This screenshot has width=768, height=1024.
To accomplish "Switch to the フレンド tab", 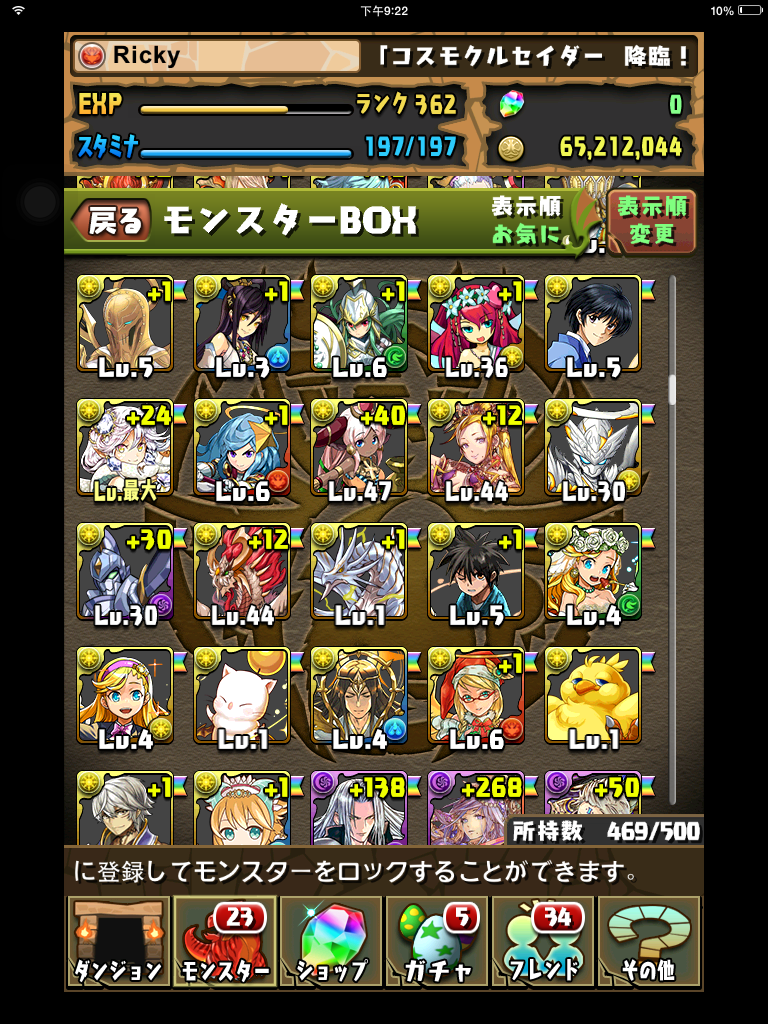I will (543, 943).
